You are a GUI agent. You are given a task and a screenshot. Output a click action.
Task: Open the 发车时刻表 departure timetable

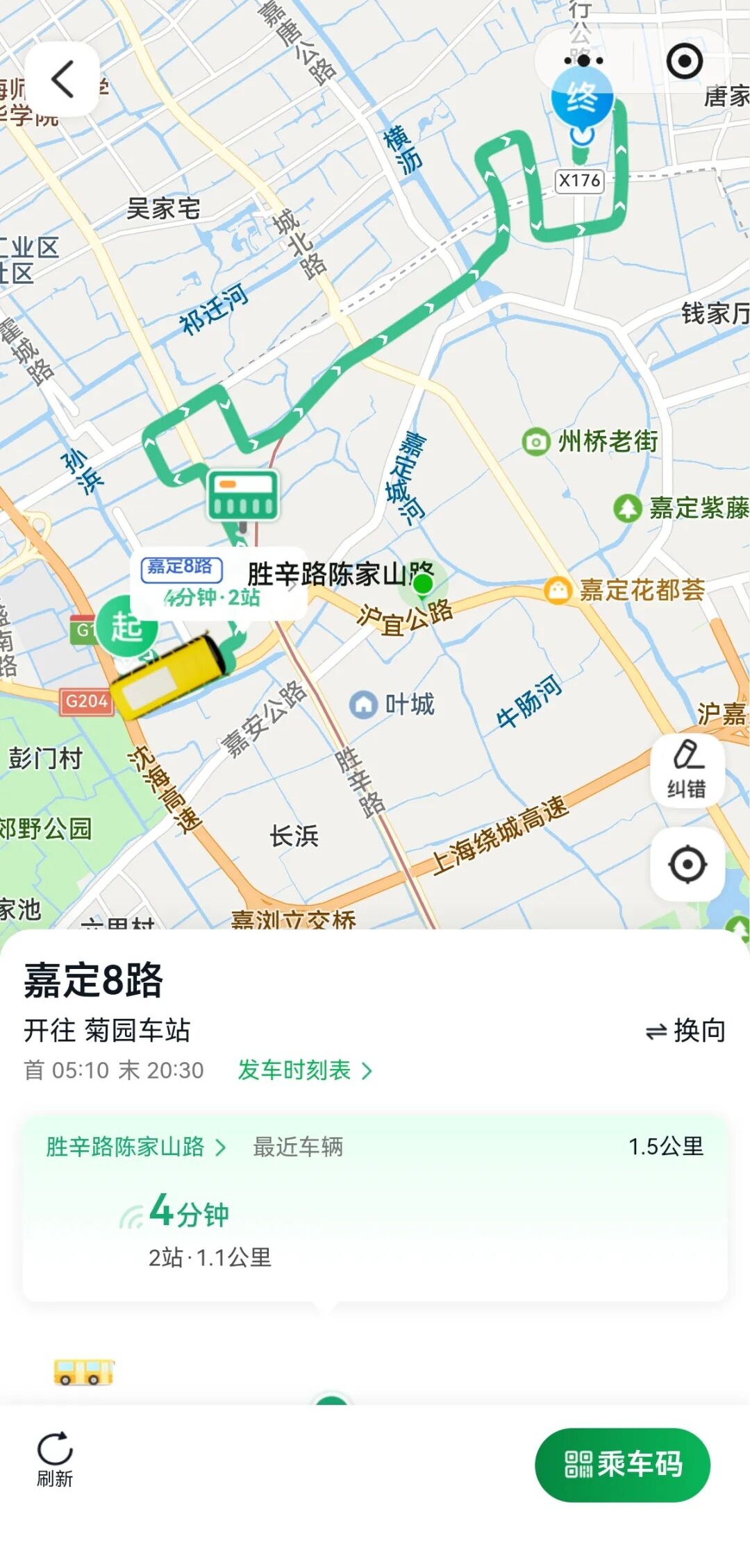point(305,1070)
